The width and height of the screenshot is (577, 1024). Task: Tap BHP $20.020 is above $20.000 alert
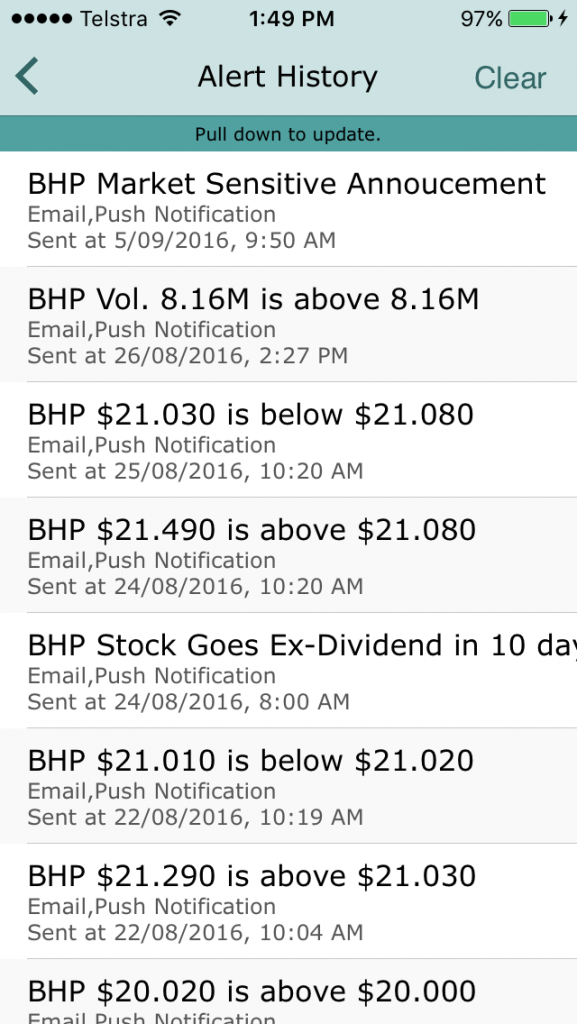pyautogui.click(x=288, y=991)
